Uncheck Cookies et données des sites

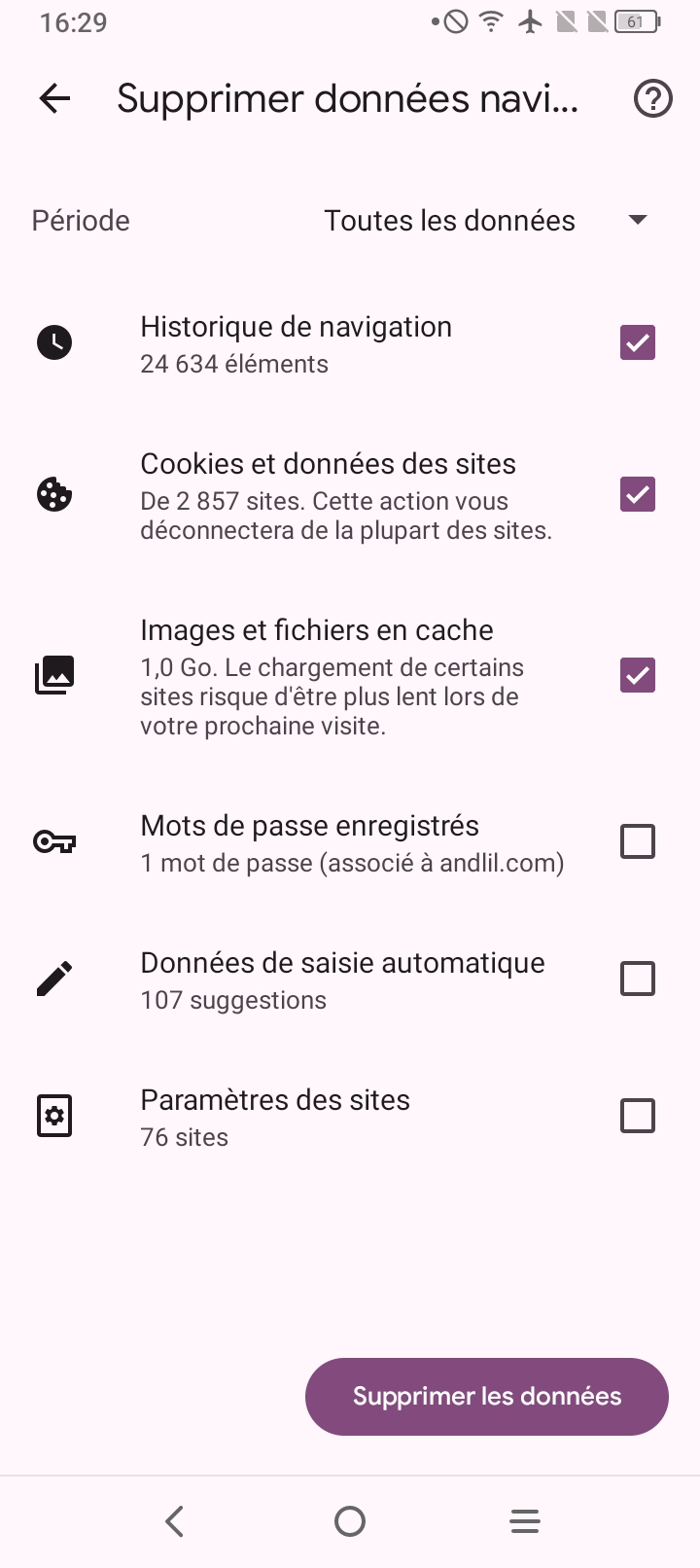(638, 495)
